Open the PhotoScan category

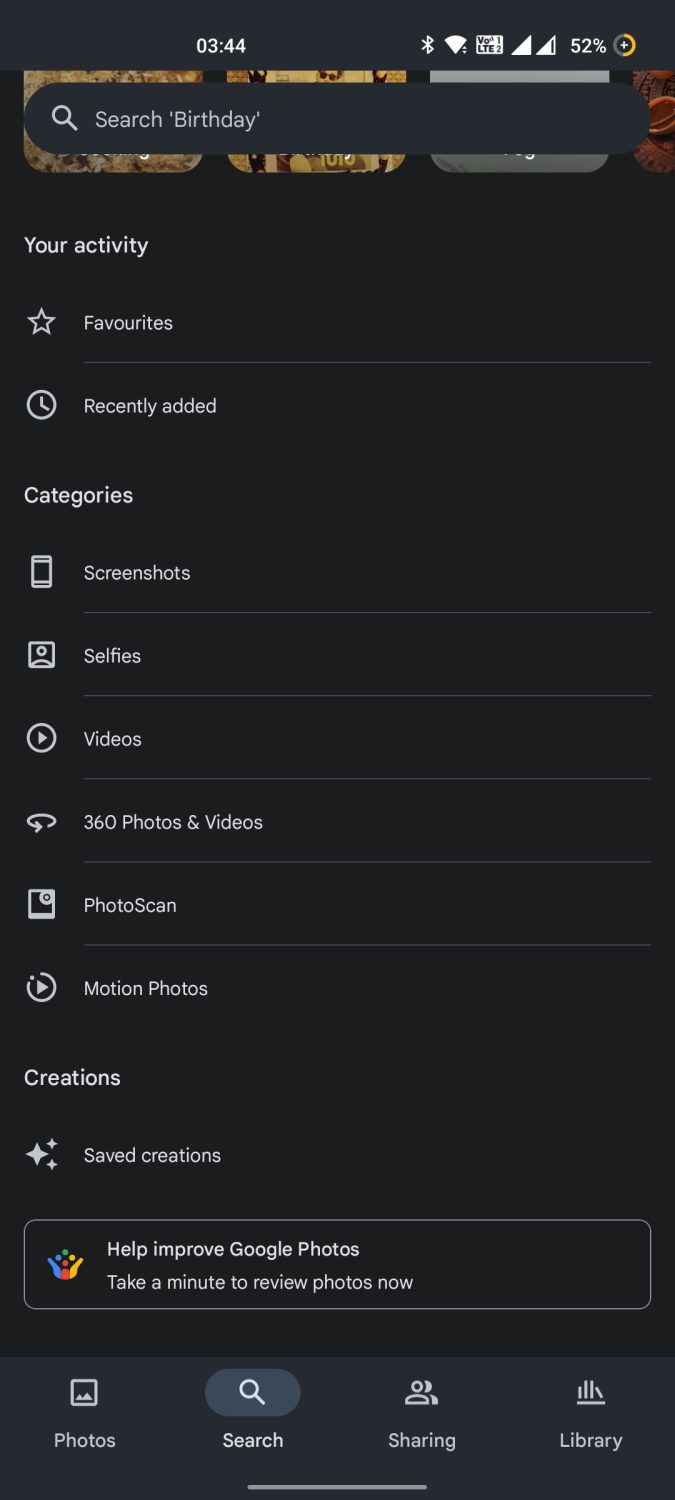[x=130, y=905]
